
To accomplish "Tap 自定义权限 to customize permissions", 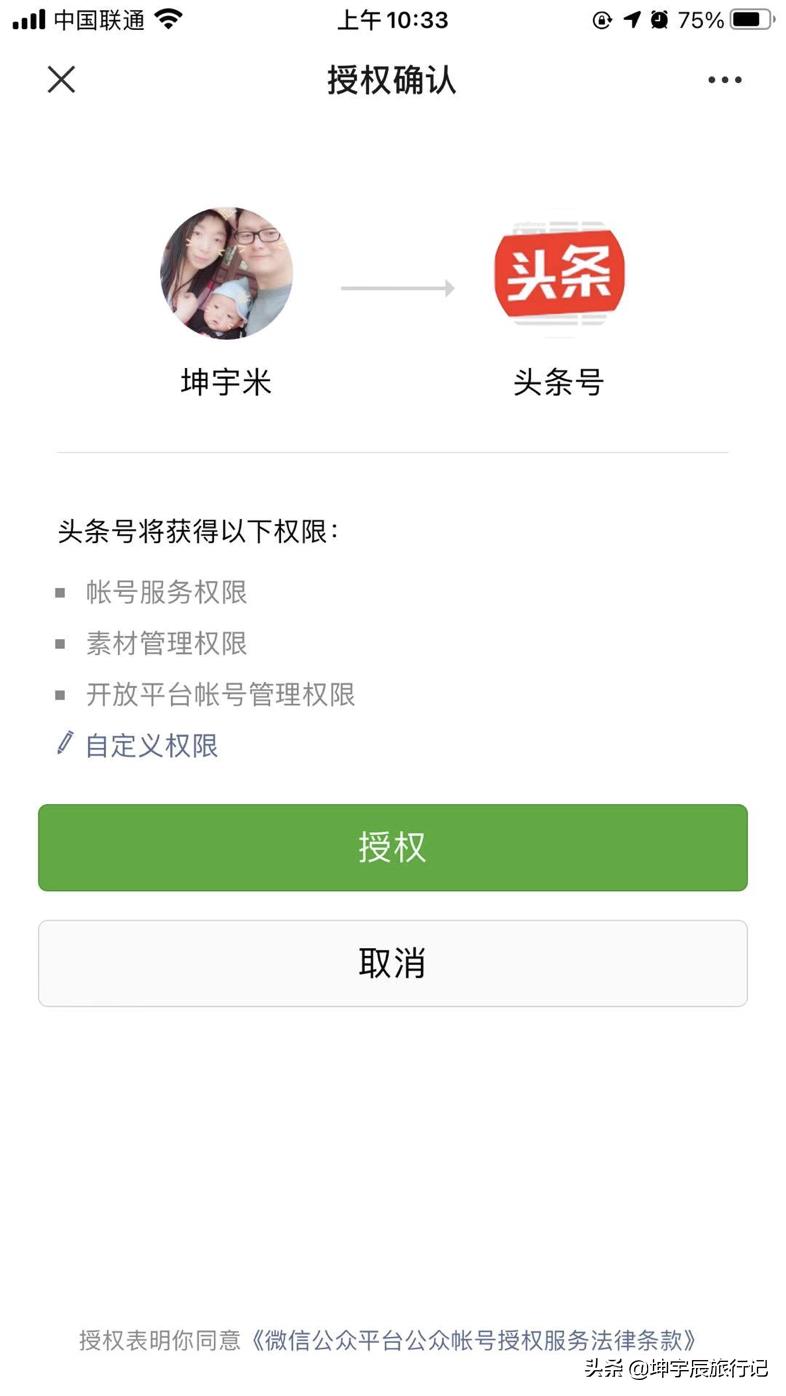I will (x=150, y=745).
